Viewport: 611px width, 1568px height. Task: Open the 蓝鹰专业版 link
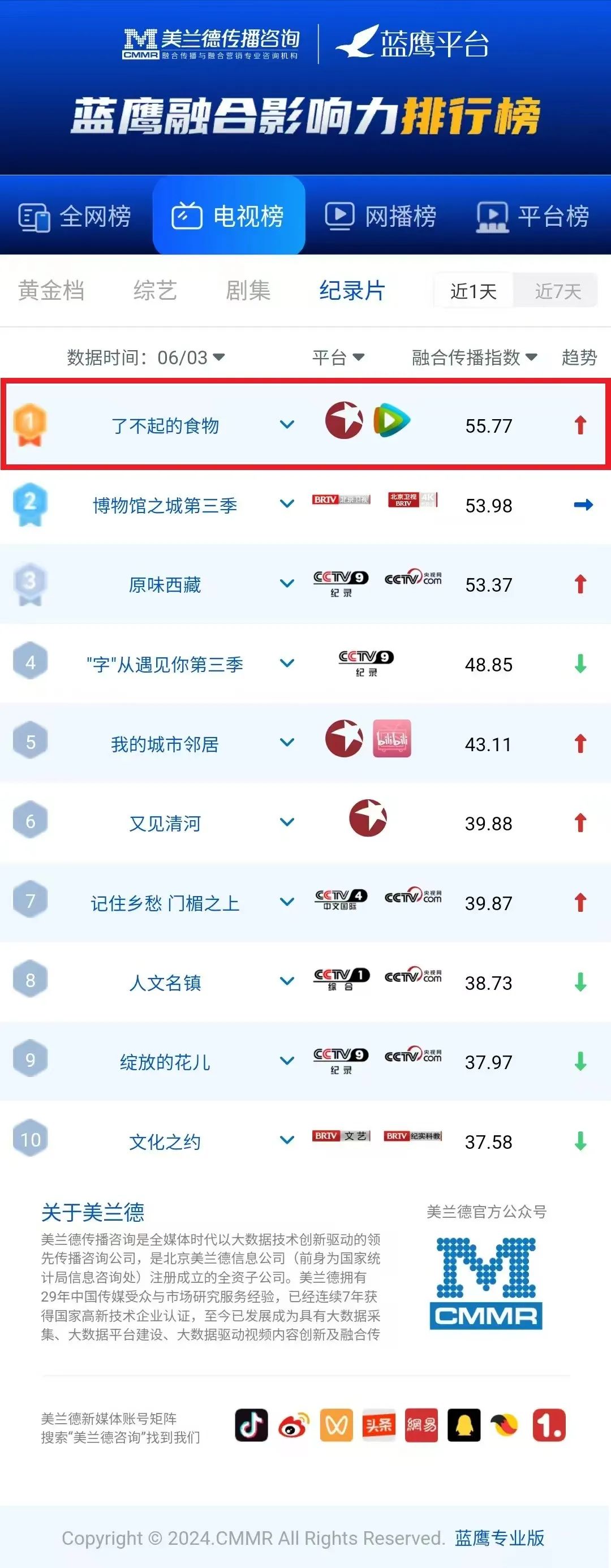click(x=499, y=1537)
